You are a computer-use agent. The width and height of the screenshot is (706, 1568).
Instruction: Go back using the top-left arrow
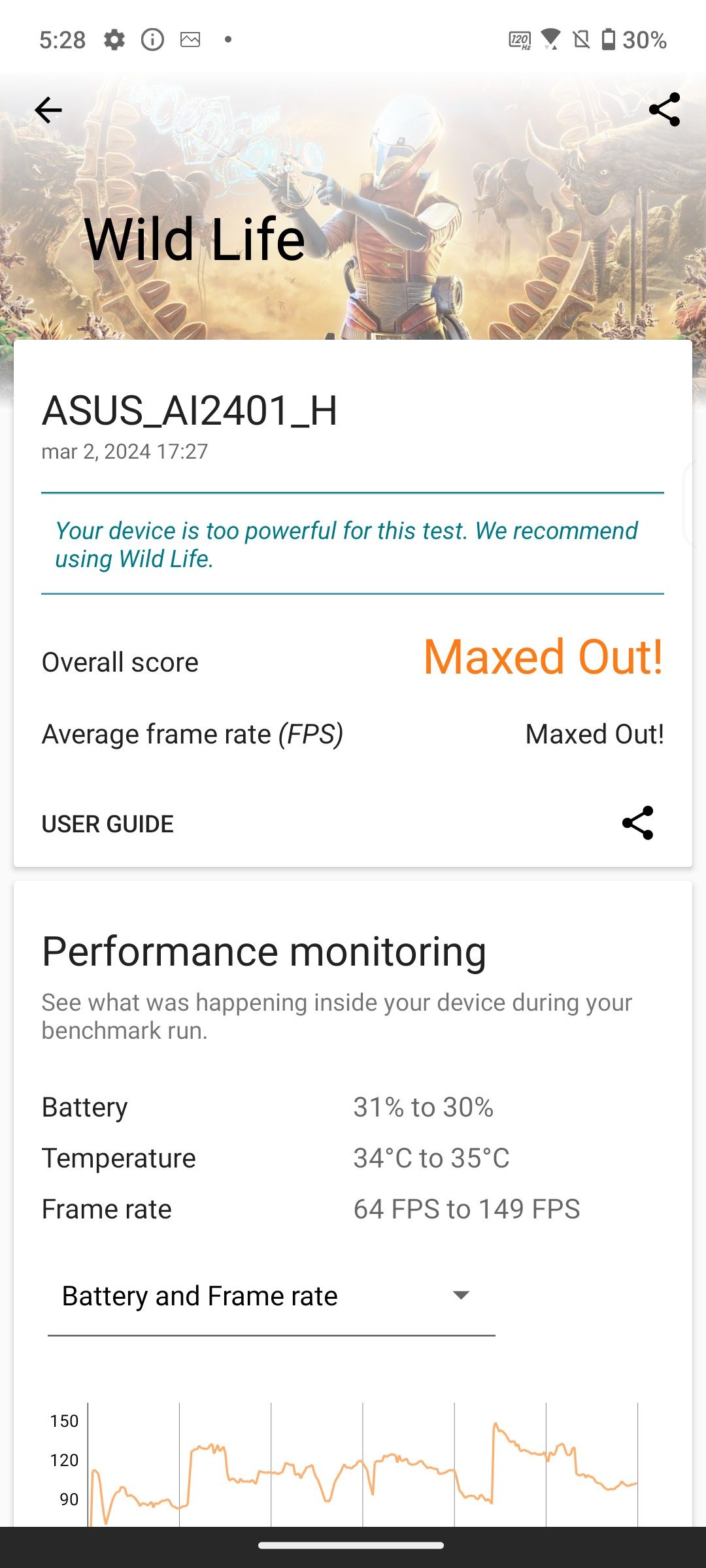pos(48,110)
